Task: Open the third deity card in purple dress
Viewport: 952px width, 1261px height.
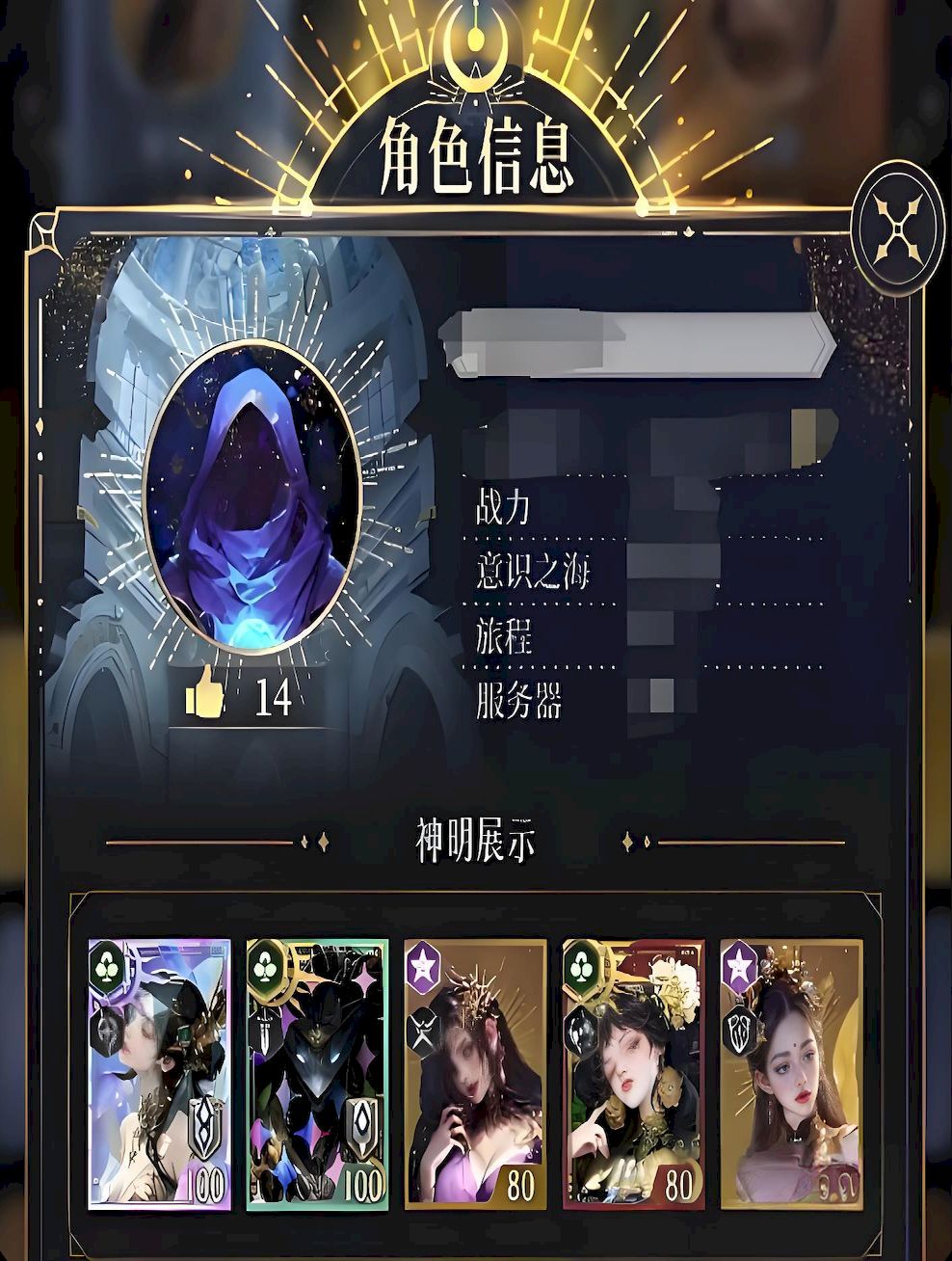Action: pyautogui.click(x=475, y=1073)
